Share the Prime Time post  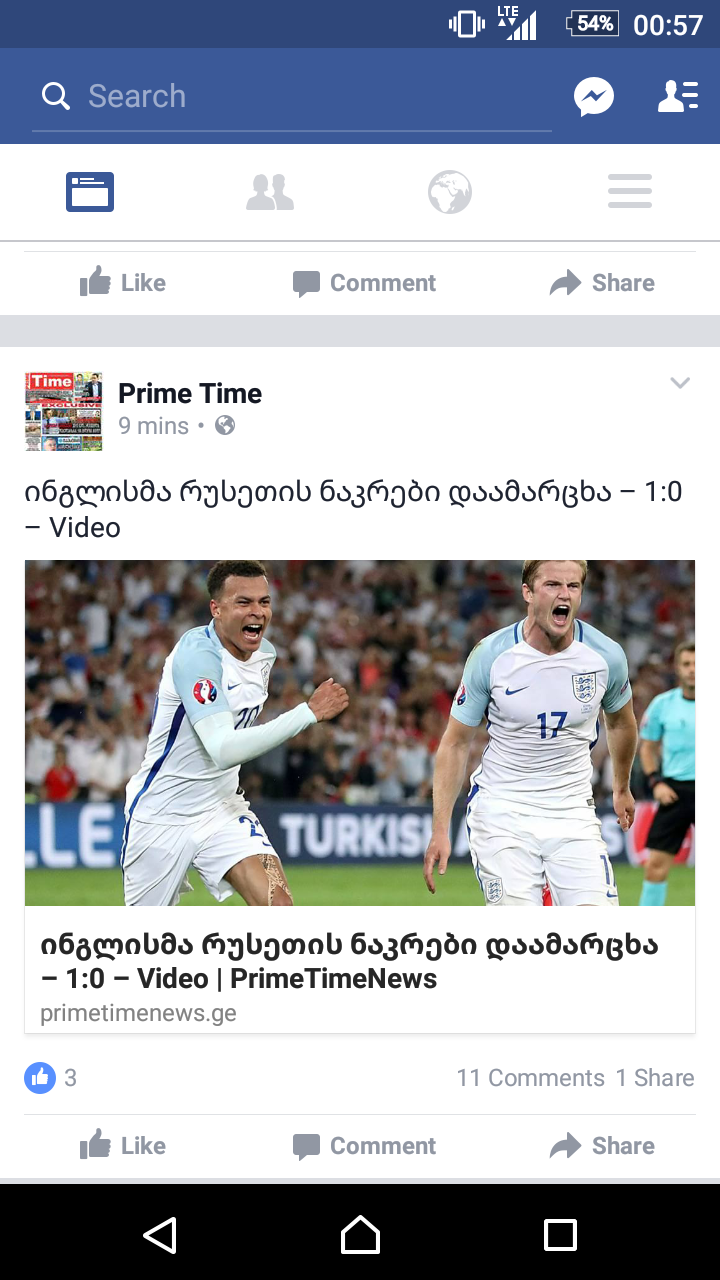[602, 1146]
